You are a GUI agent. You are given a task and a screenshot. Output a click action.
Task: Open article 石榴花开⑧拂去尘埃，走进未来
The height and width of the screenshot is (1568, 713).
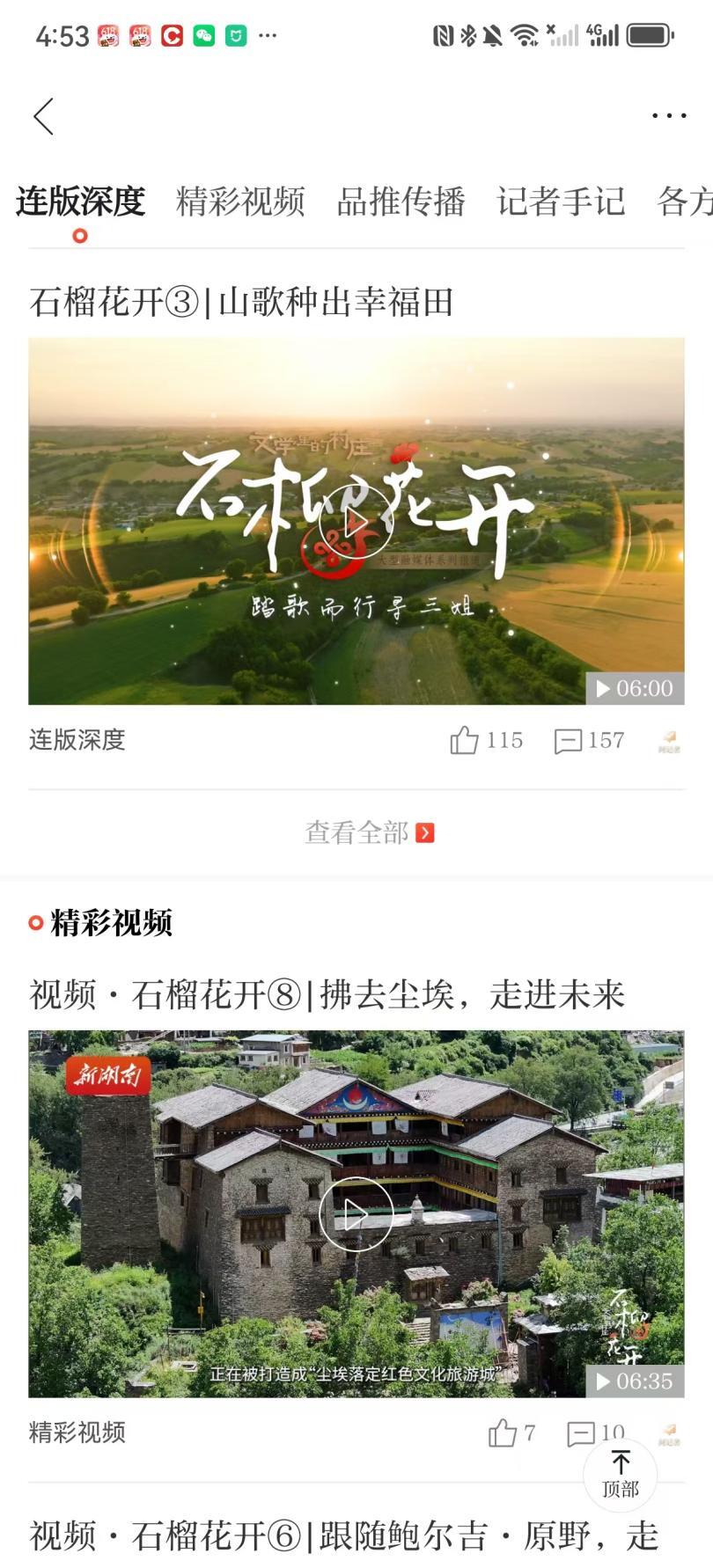pos(327,995)
